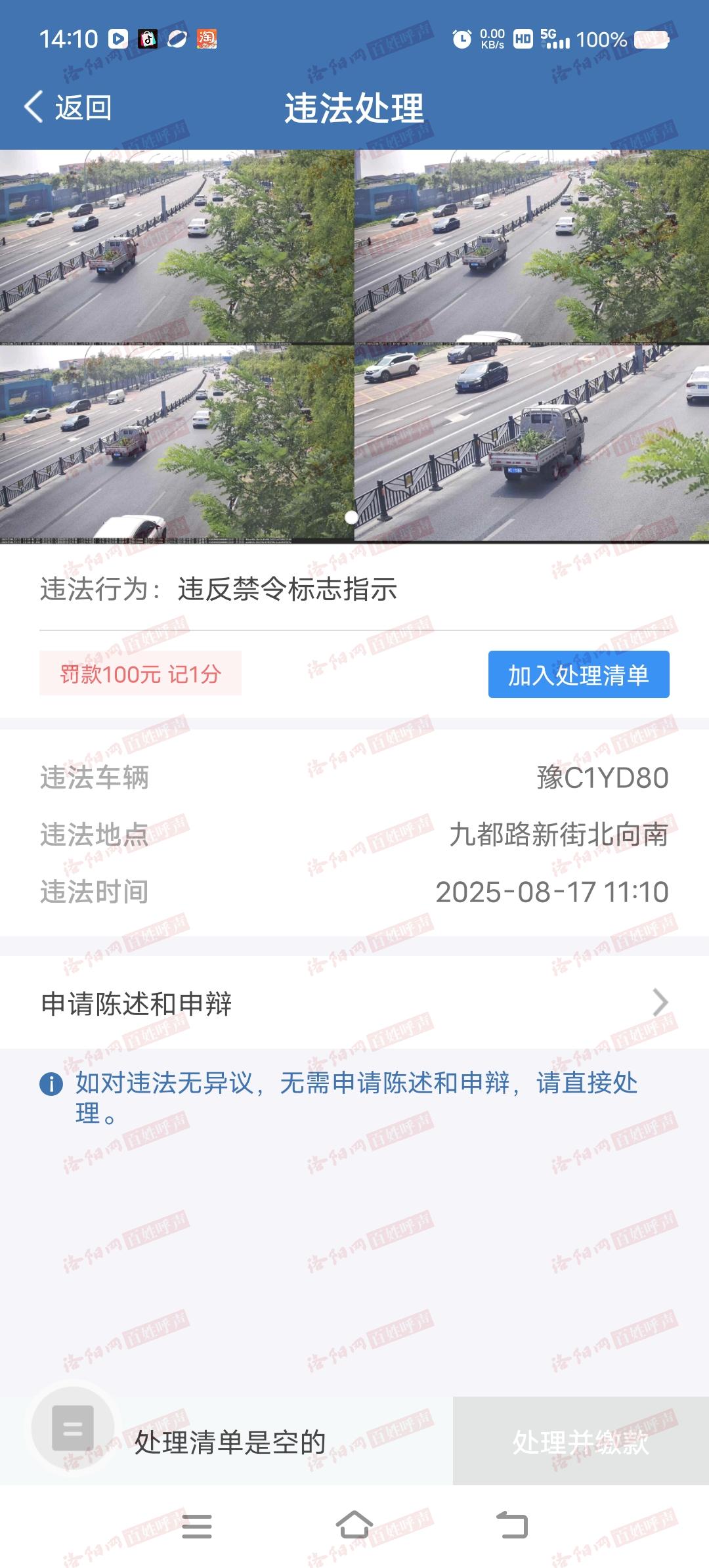
Task: Go to the home screen
Action: [354, 1526]
